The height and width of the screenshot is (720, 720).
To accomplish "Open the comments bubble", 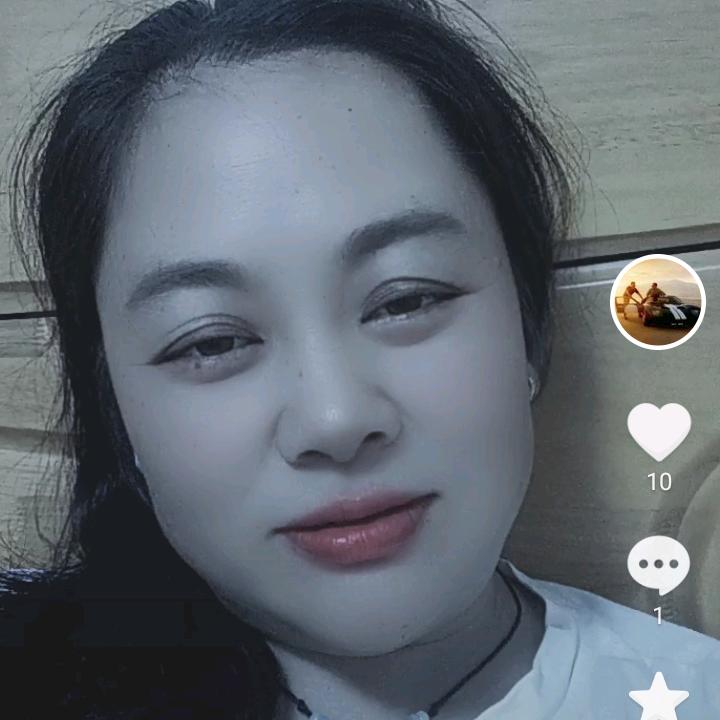I will pyautogui.click(x=658, y=565).
